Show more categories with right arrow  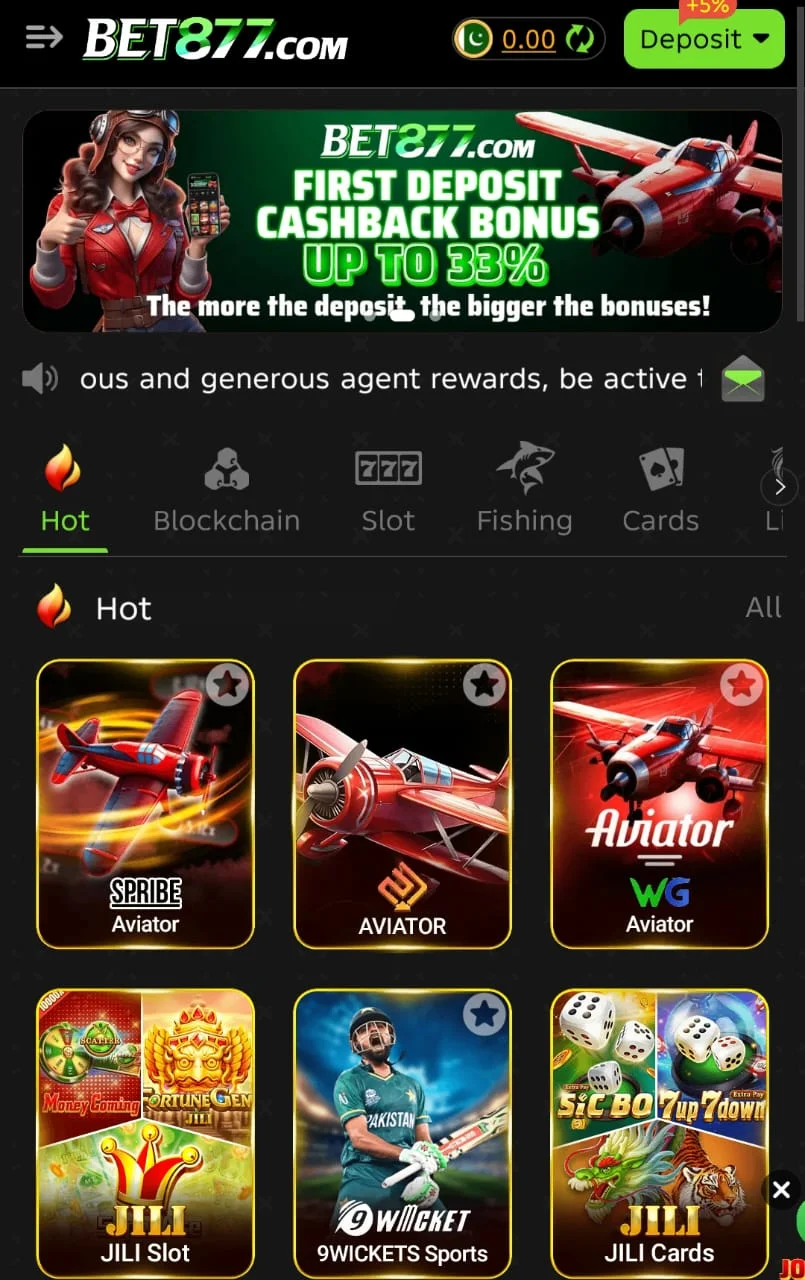tap(779, 487)
